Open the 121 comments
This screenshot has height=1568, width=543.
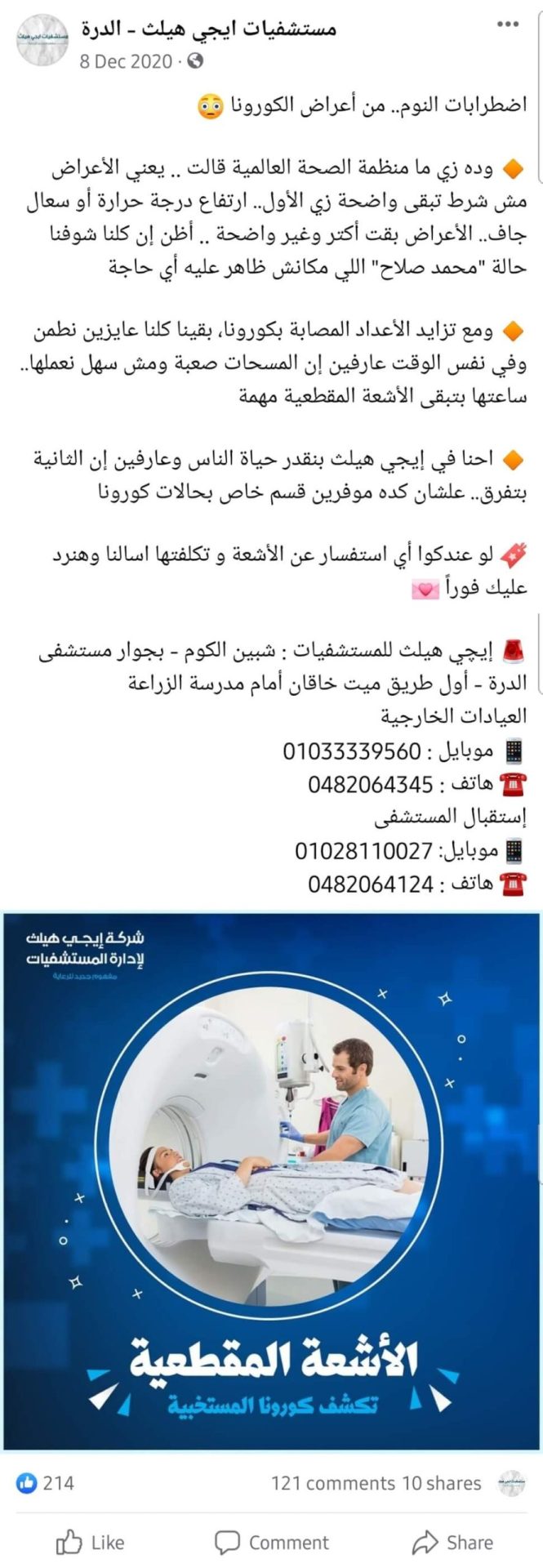(x=333, y=1482)
